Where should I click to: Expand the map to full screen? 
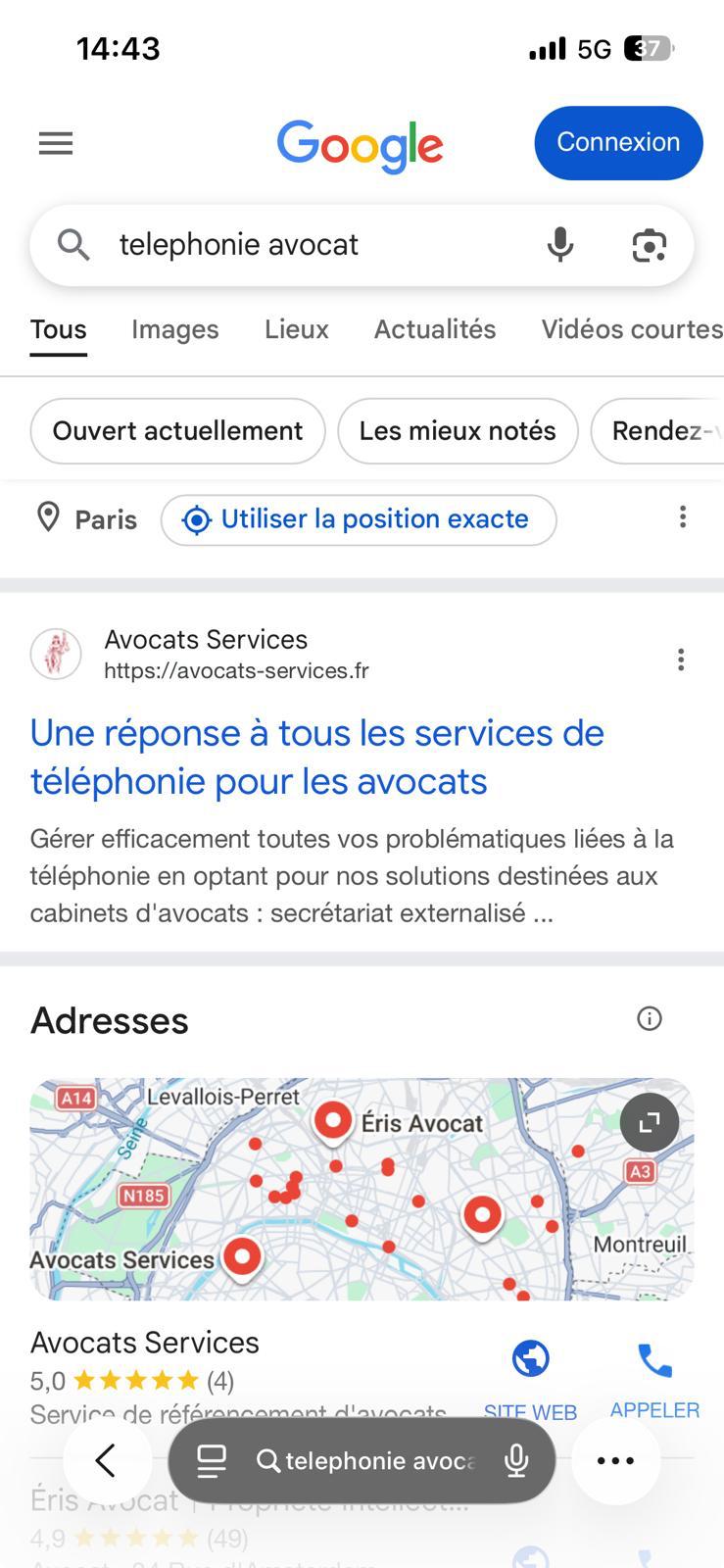click(x=649, y=1123)
